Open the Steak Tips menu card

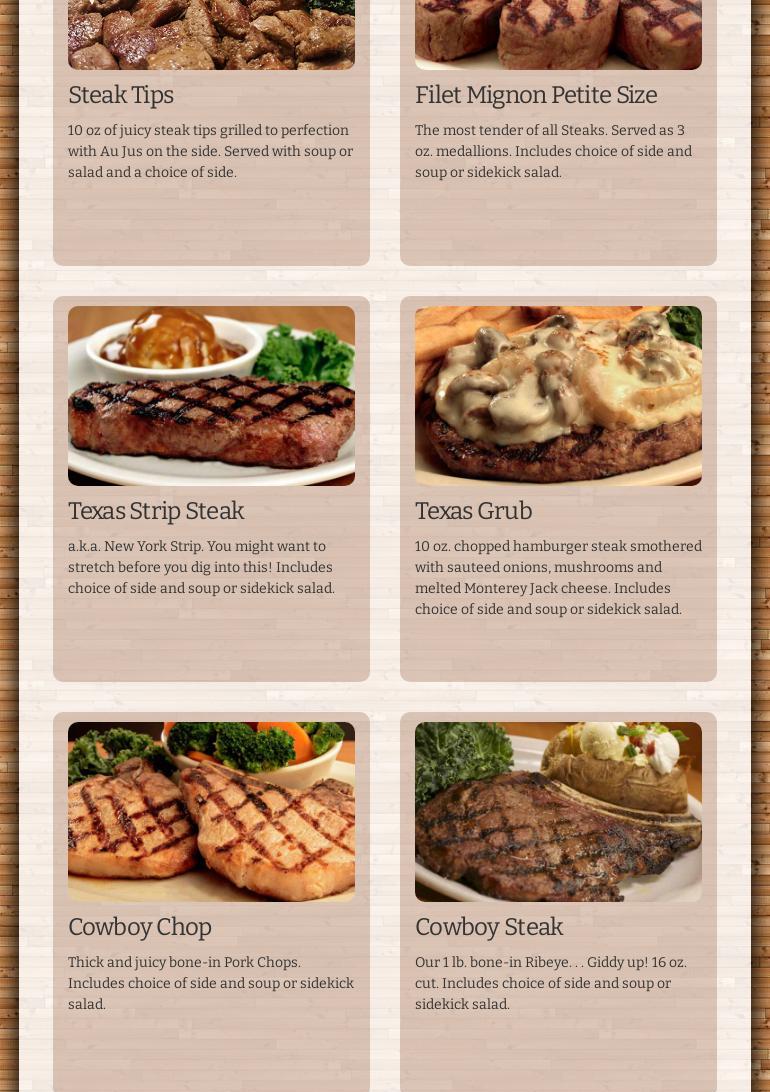tap(211, 140)
